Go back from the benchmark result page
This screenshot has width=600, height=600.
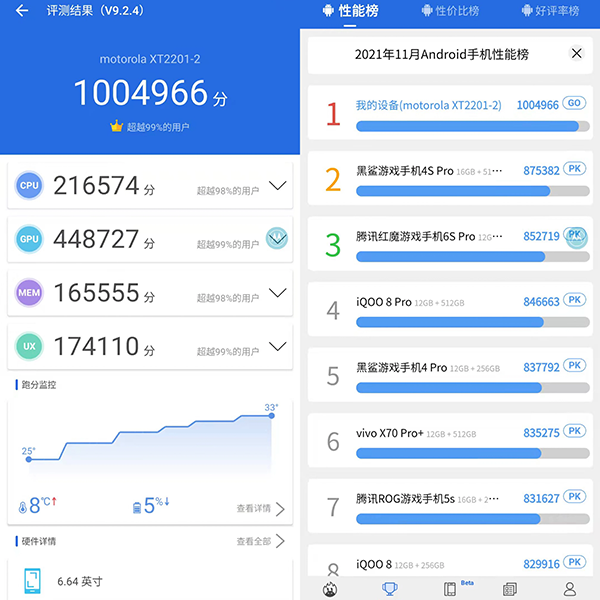pos(22,11)
